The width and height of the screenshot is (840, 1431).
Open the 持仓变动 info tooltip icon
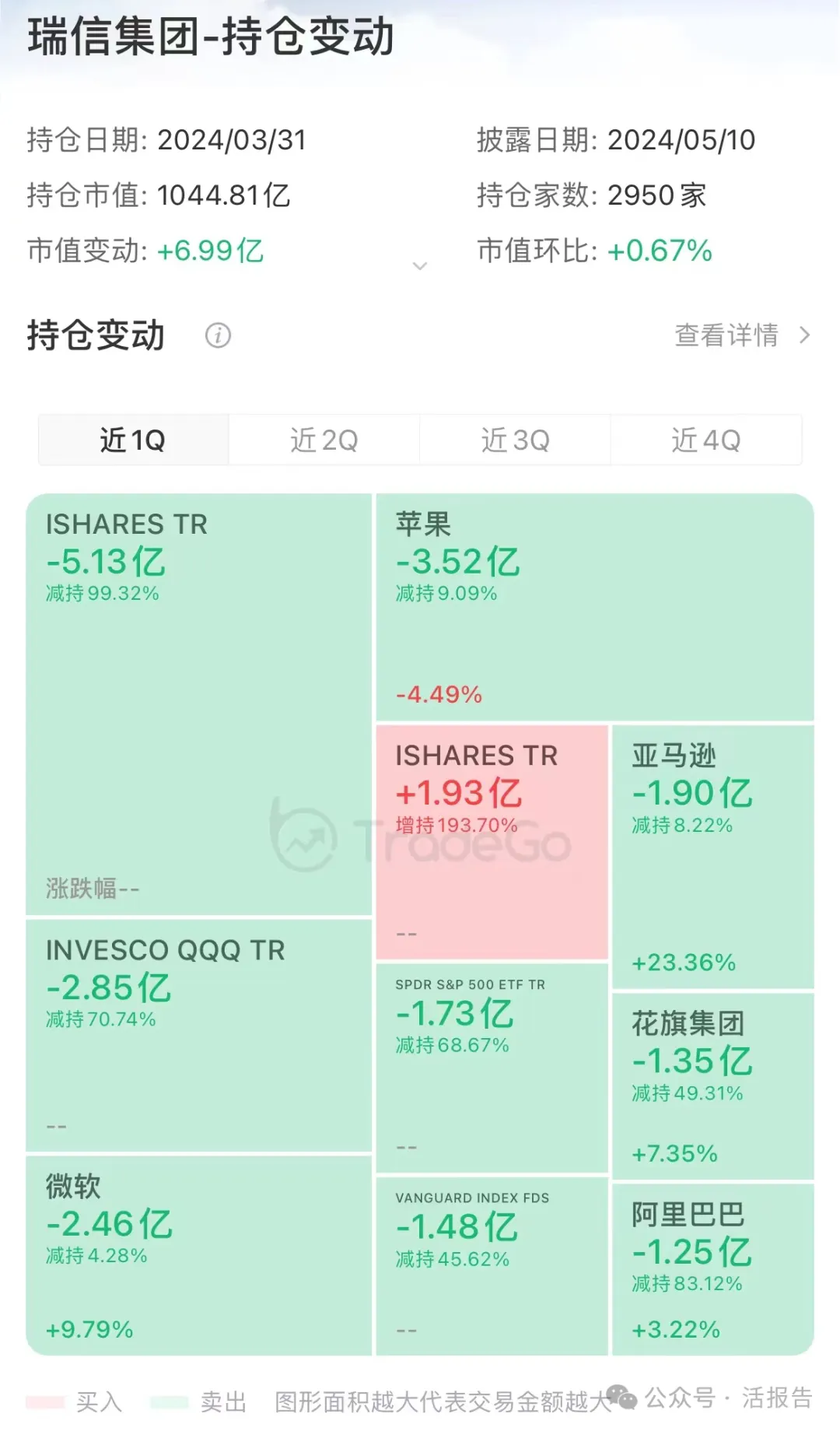(219, 335)
